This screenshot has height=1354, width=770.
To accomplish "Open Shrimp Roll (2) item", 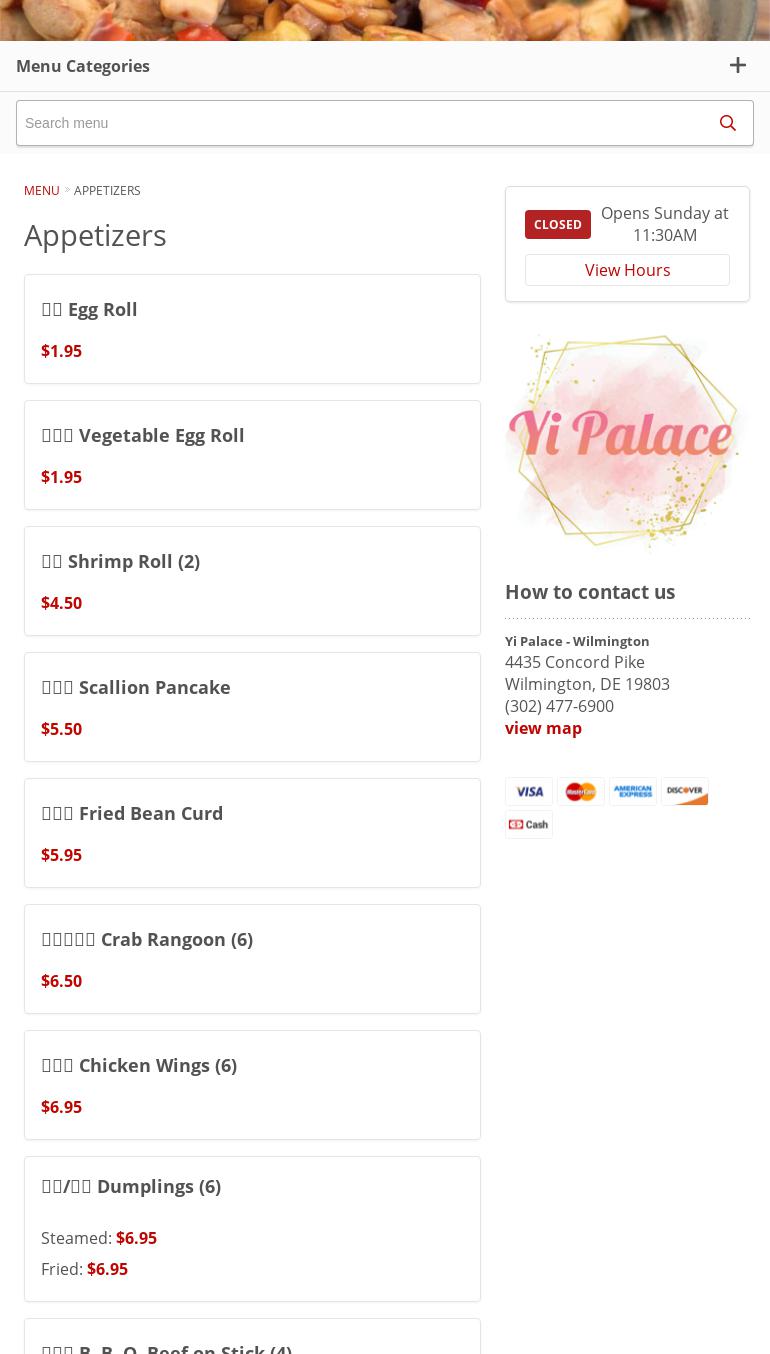I will point(252,581).
